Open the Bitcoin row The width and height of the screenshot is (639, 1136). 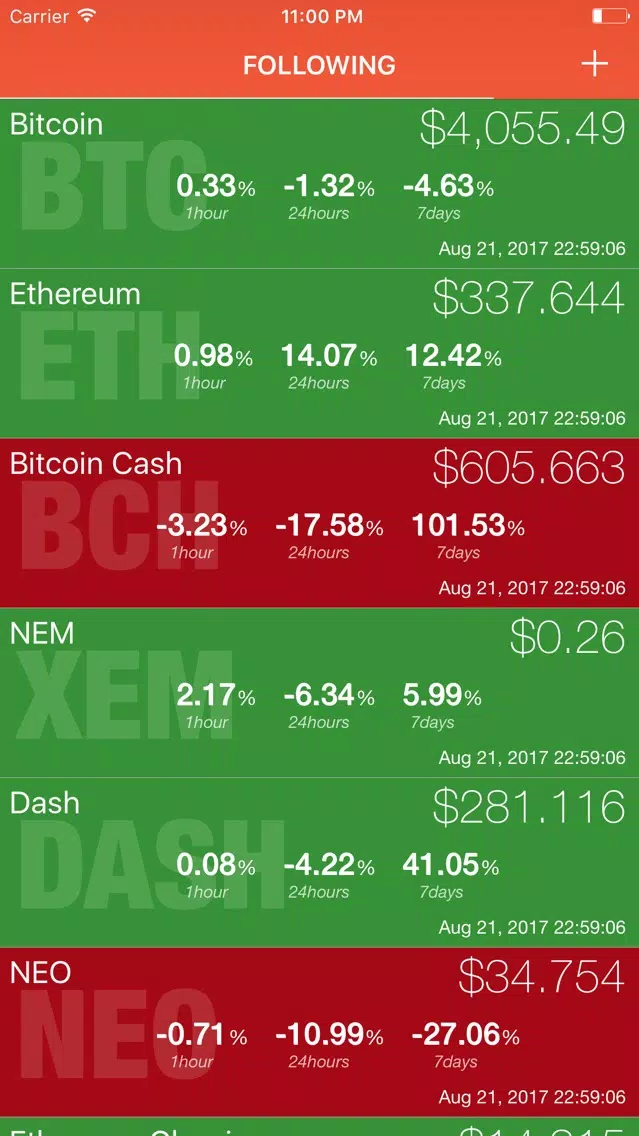pyautogui.click(x=320, y=183)
